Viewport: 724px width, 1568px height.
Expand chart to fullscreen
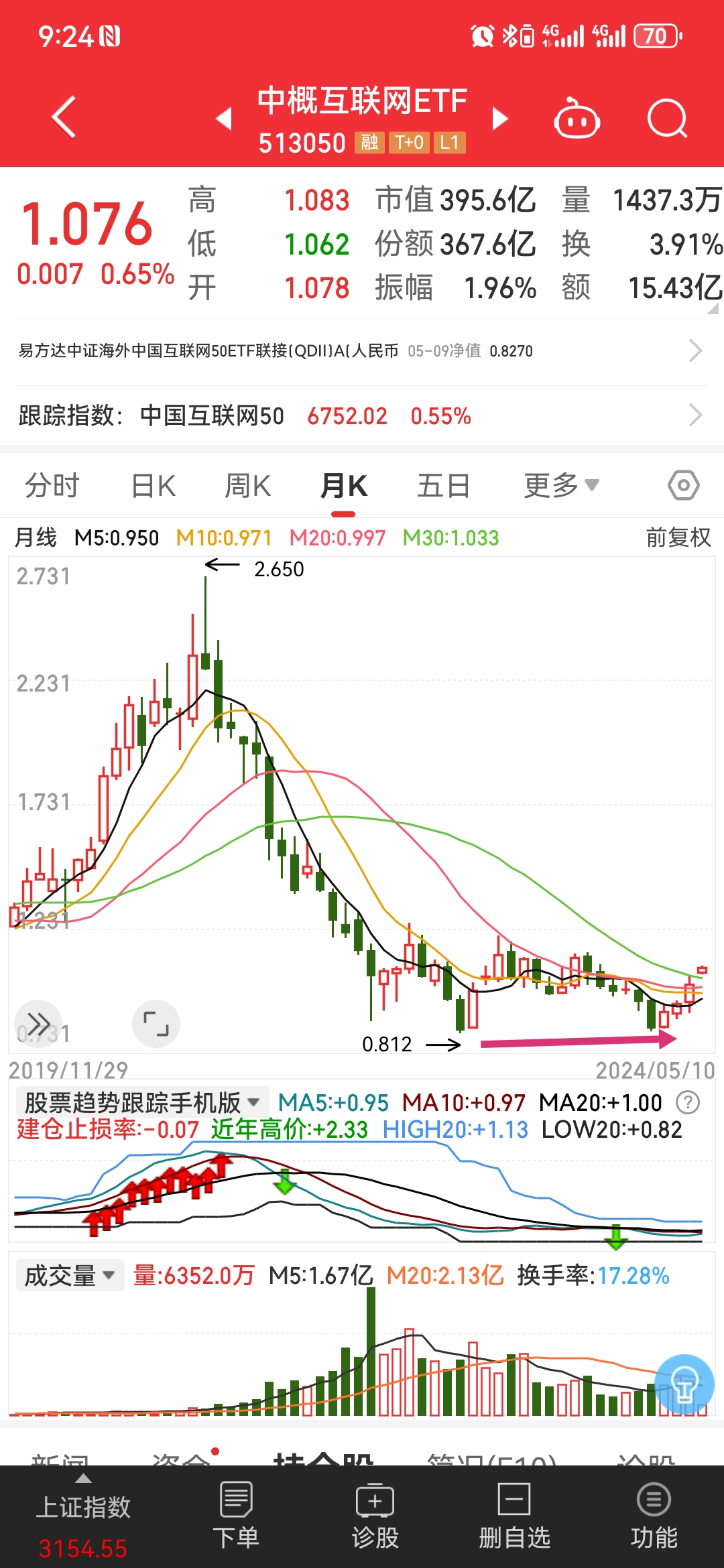[156, 1024]
